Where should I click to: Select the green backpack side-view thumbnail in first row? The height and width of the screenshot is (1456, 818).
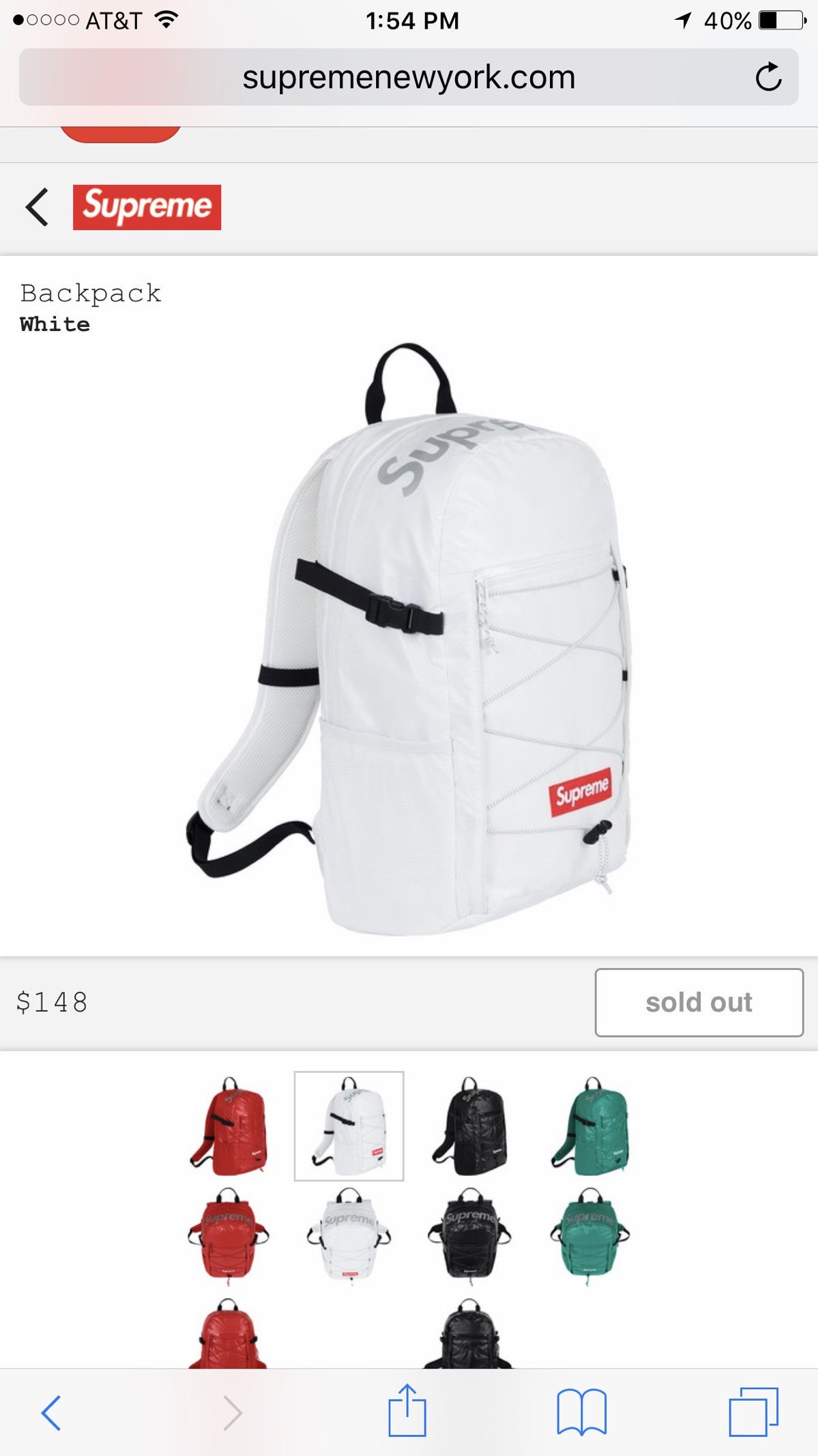click(589, 1126)
